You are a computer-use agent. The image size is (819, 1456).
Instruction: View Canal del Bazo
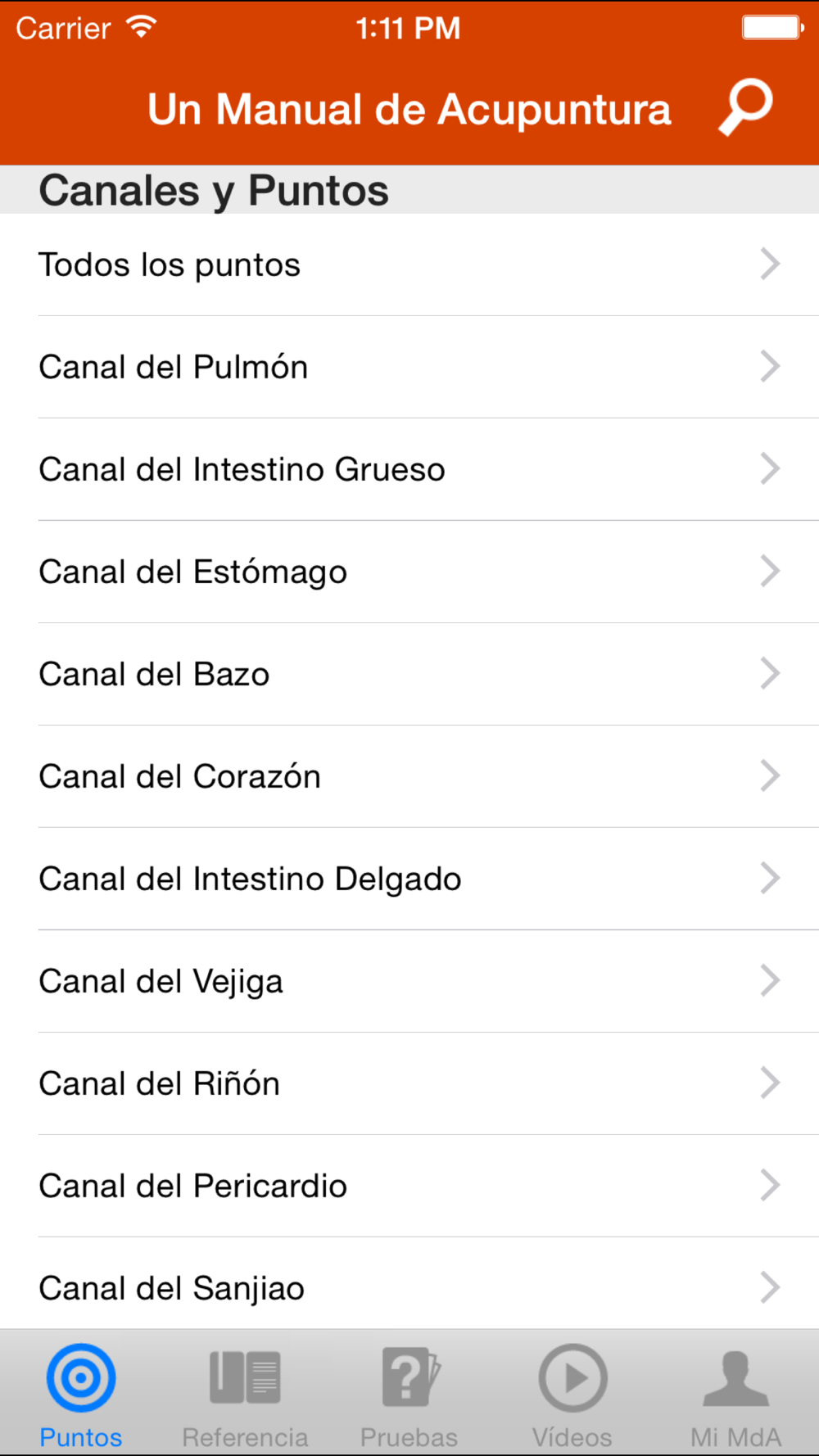[409, 674]
